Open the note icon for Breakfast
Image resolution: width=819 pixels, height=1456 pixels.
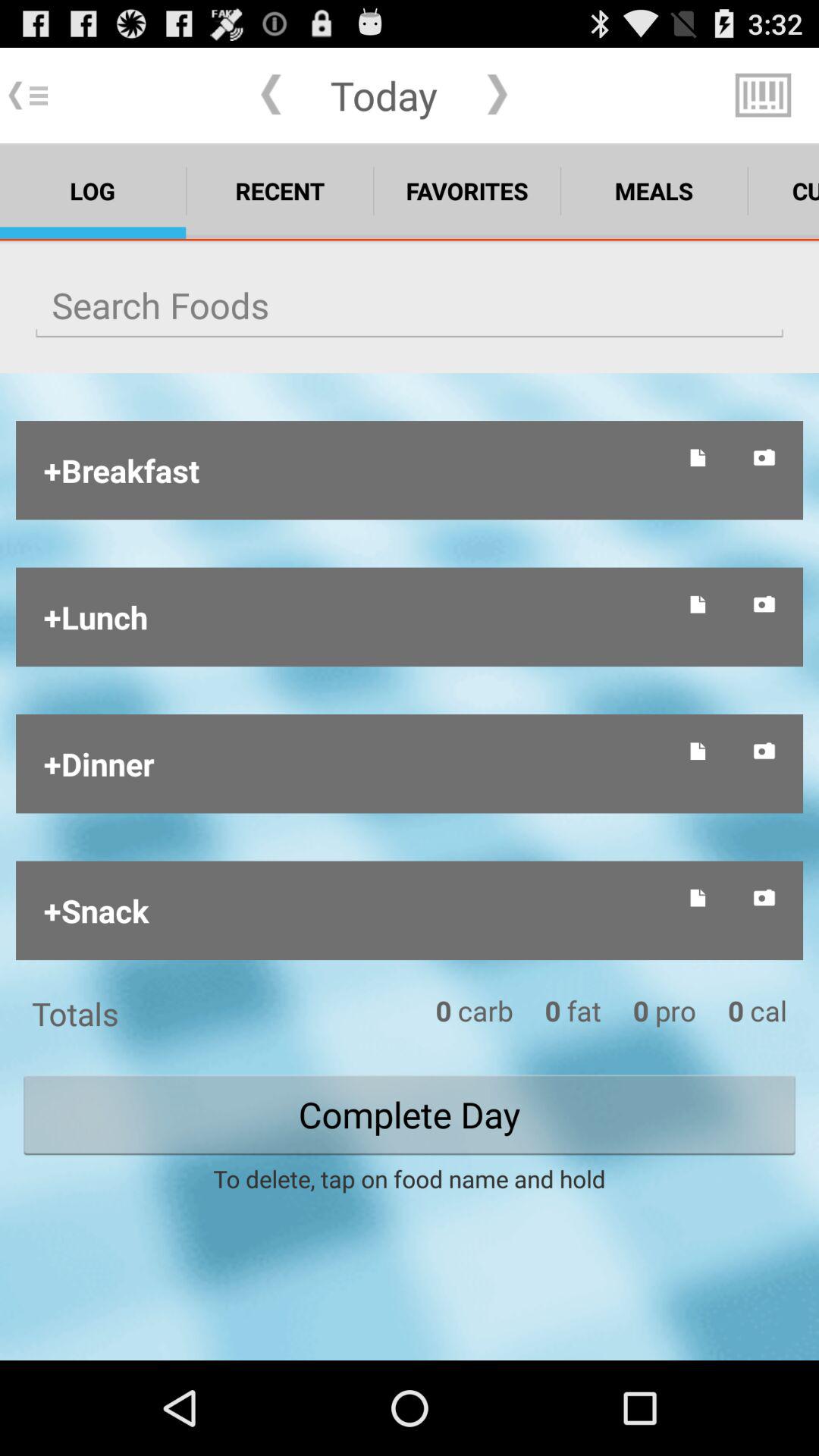tap(698, 457)
